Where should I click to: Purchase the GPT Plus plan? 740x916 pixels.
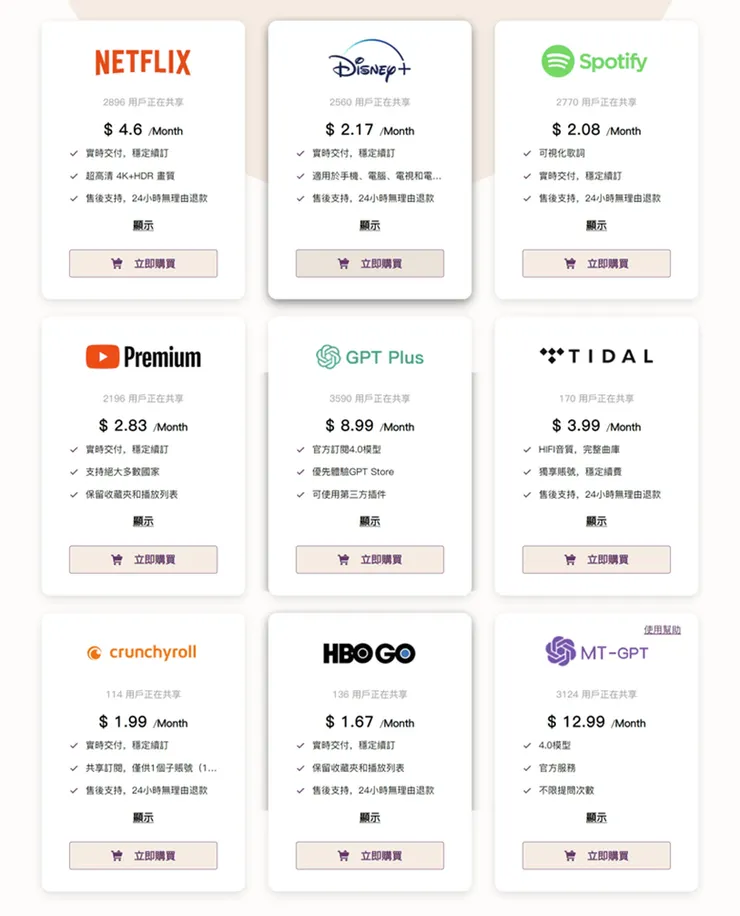pos(370,560)
